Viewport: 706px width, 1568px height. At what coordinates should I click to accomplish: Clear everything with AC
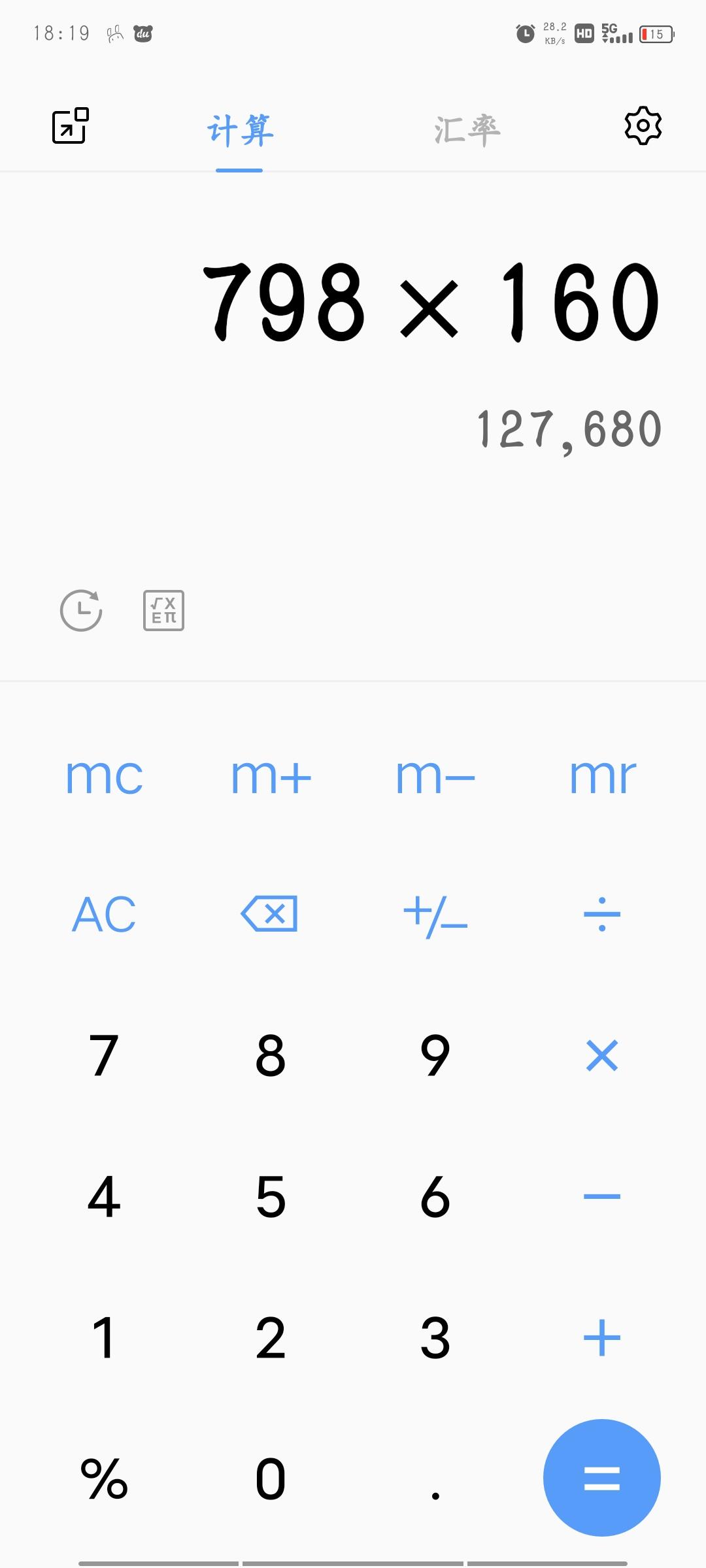(x=104, y=915)
